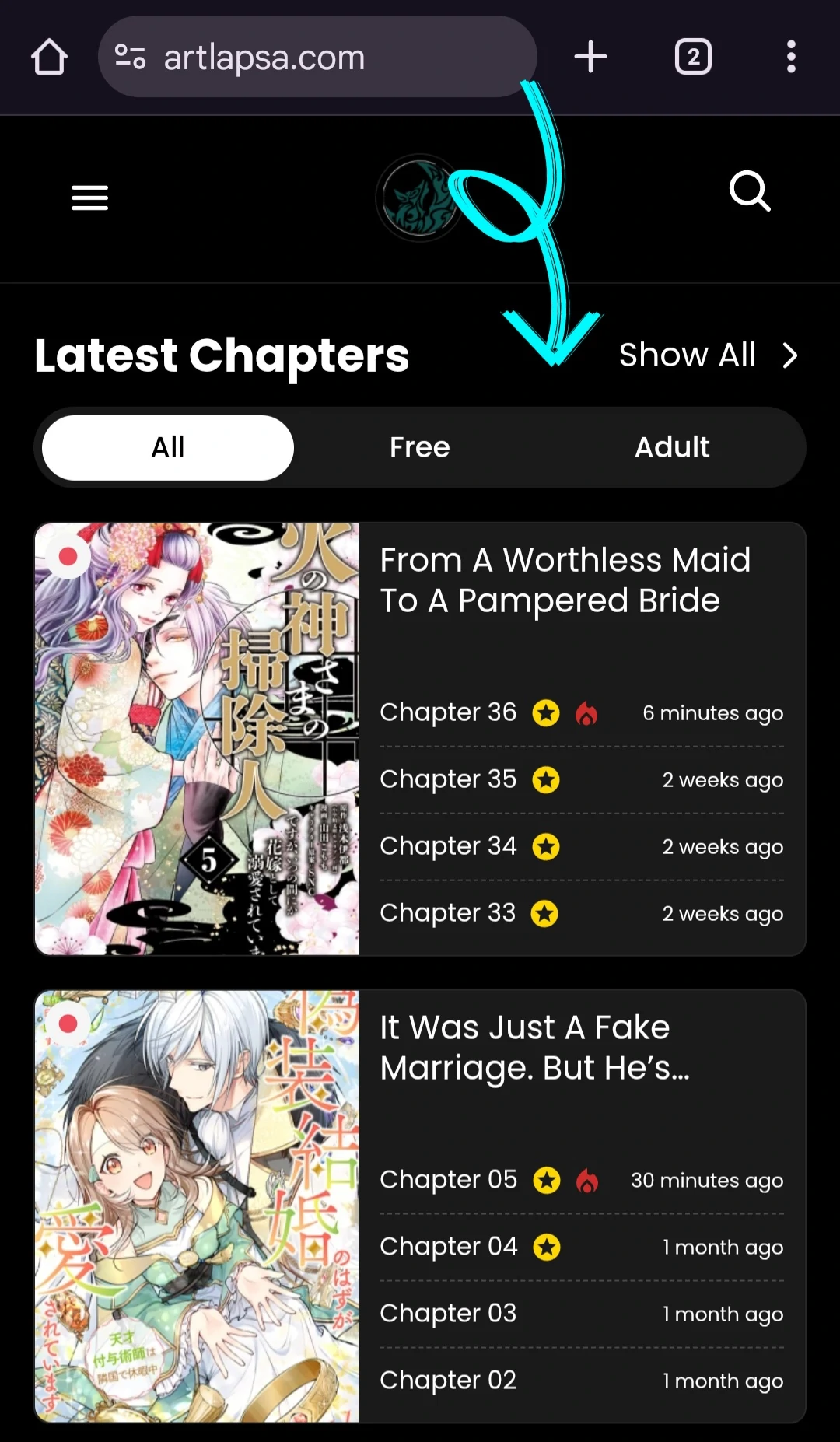Viewport: 840px width, 1442px height.
Task: Tap the artlapsa.com address bar
Action: pyautogui.click(x=317, y=57)
